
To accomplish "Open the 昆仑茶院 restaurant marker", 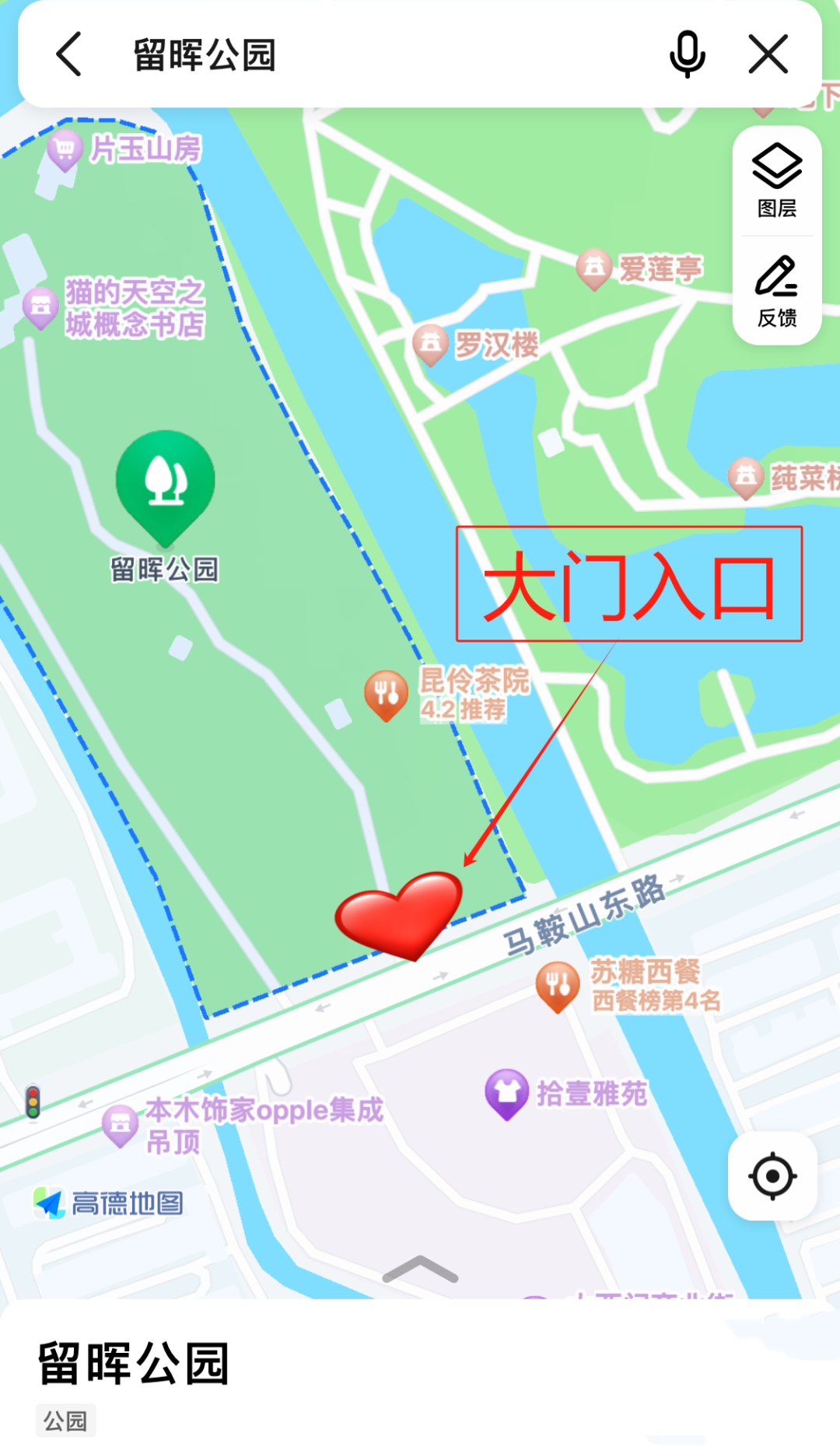I will [x=387, y=692].
